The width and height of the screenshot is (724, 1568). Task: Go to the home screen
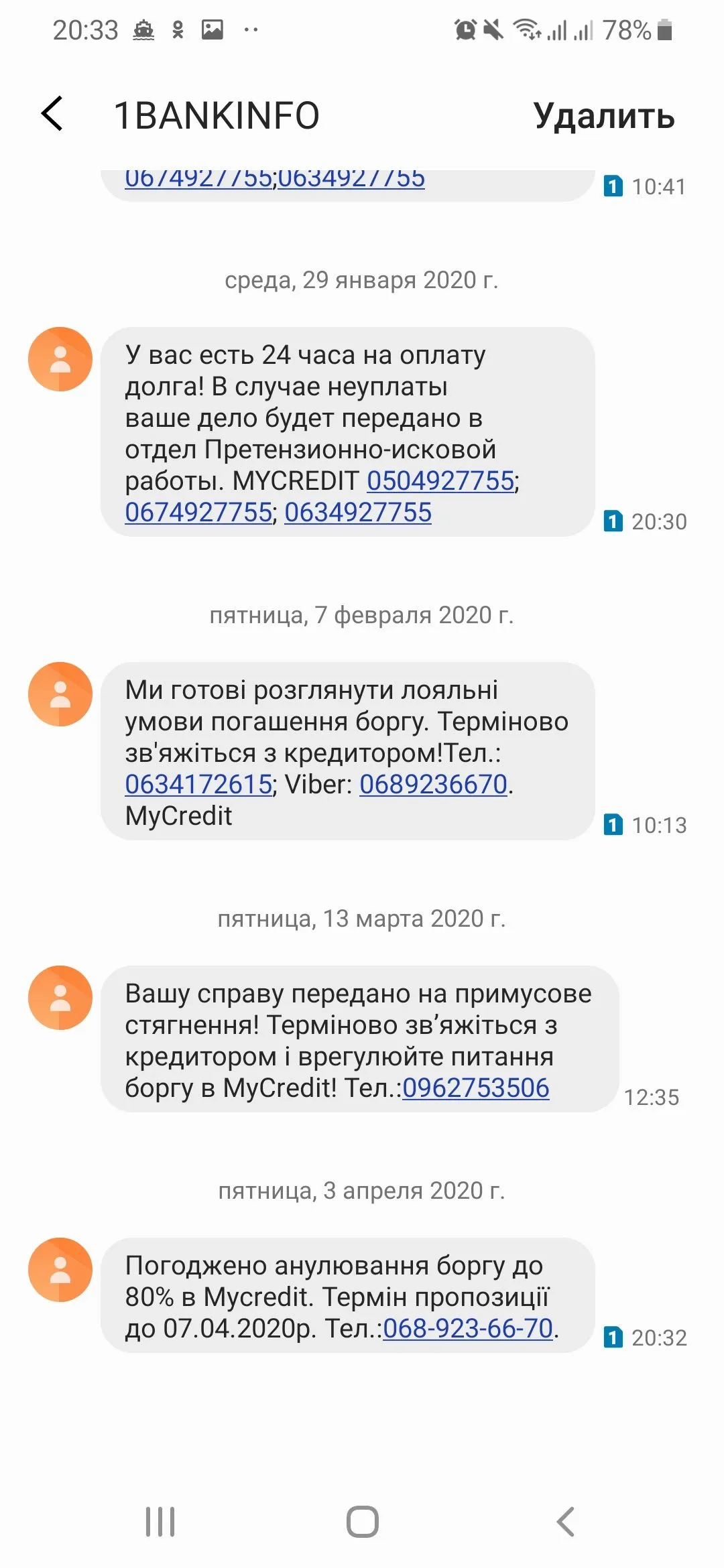click(x=363, y=1521)
